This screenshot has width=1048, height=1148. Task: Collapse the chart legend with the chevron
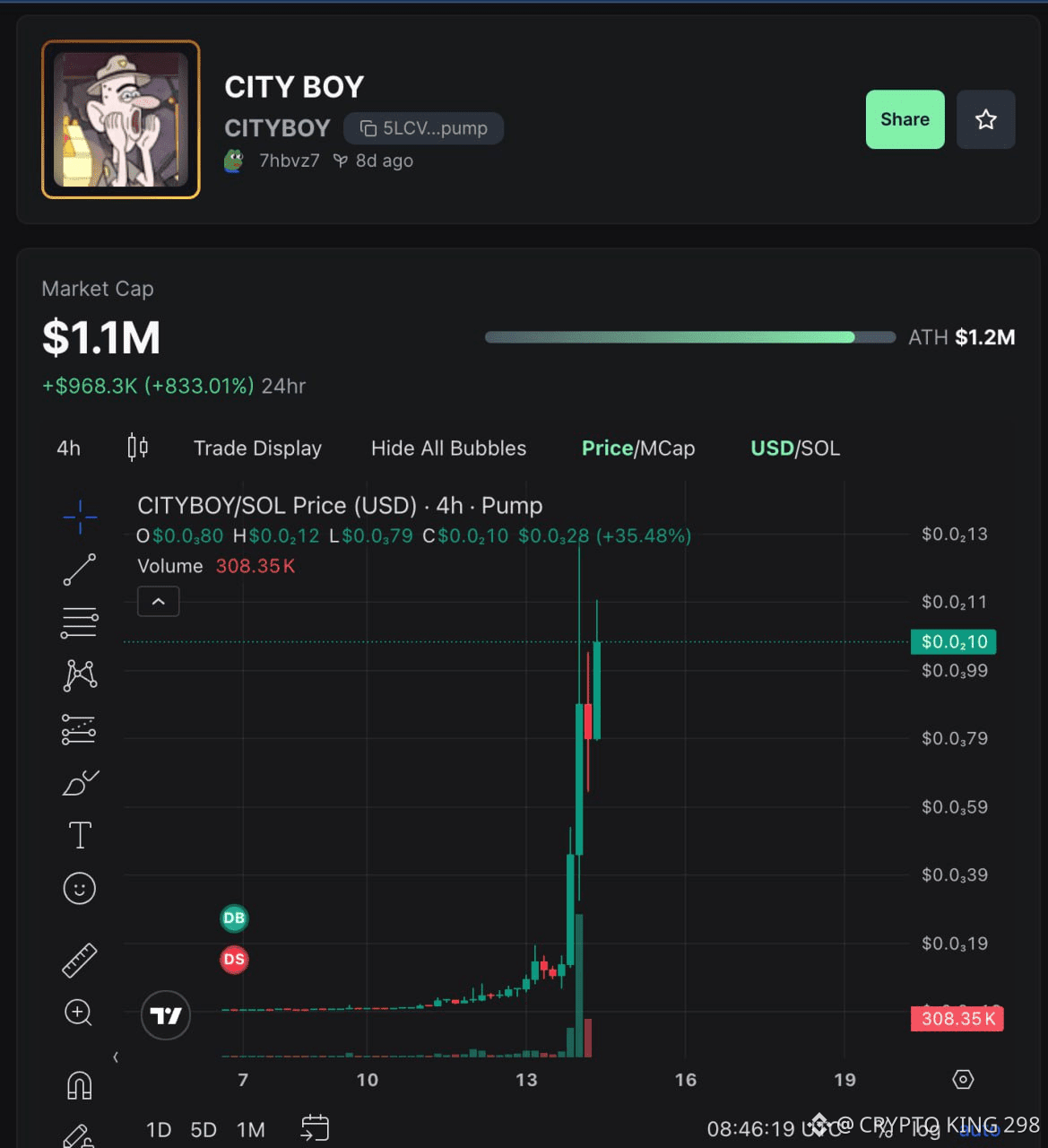tap(158, 601)
